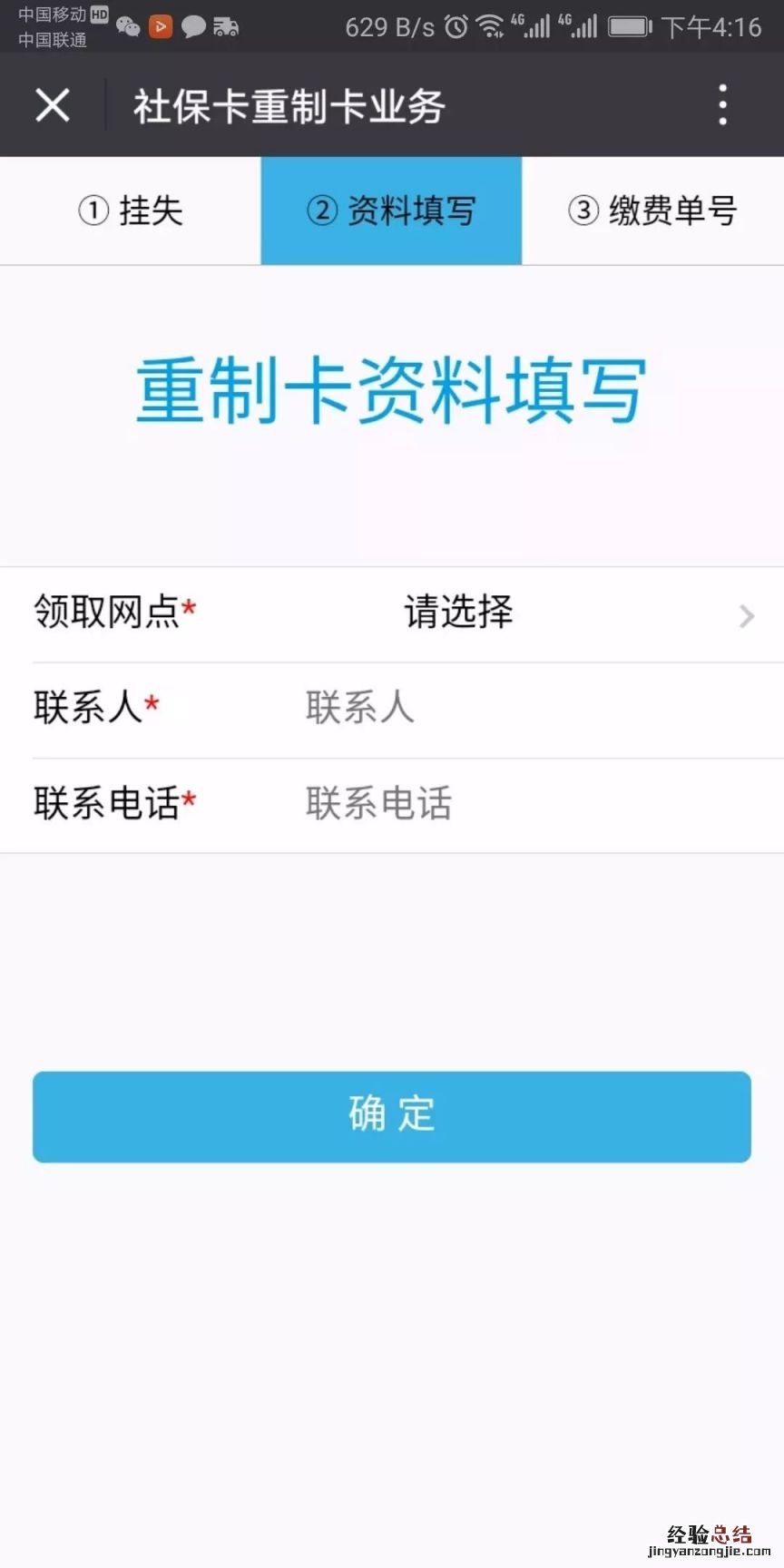This screenshot has height=1568, width=784.
Task: Switch to the 挂失 step tab
Action: tap(131, 211)
